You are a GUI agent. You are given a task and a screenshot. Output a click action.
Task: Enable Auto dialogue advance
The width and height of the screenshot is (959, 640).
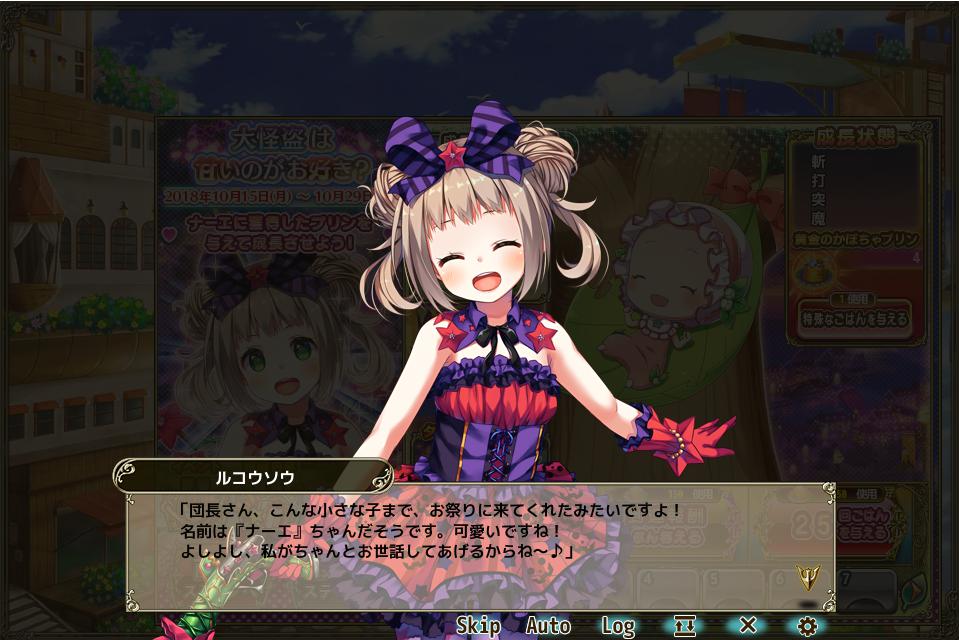click(548, 626)
